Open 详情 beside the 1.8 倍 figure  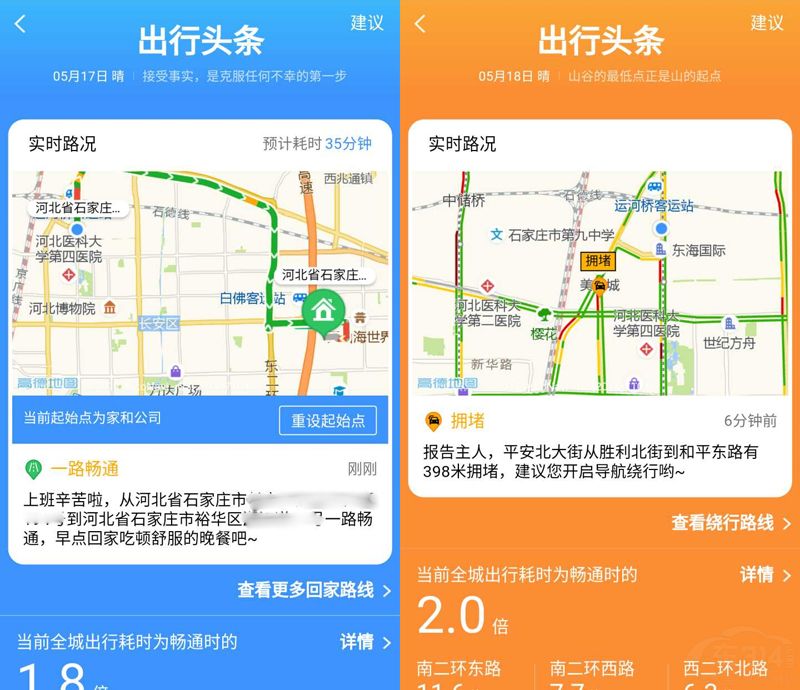pyautogui.click(x=365, y=642)
